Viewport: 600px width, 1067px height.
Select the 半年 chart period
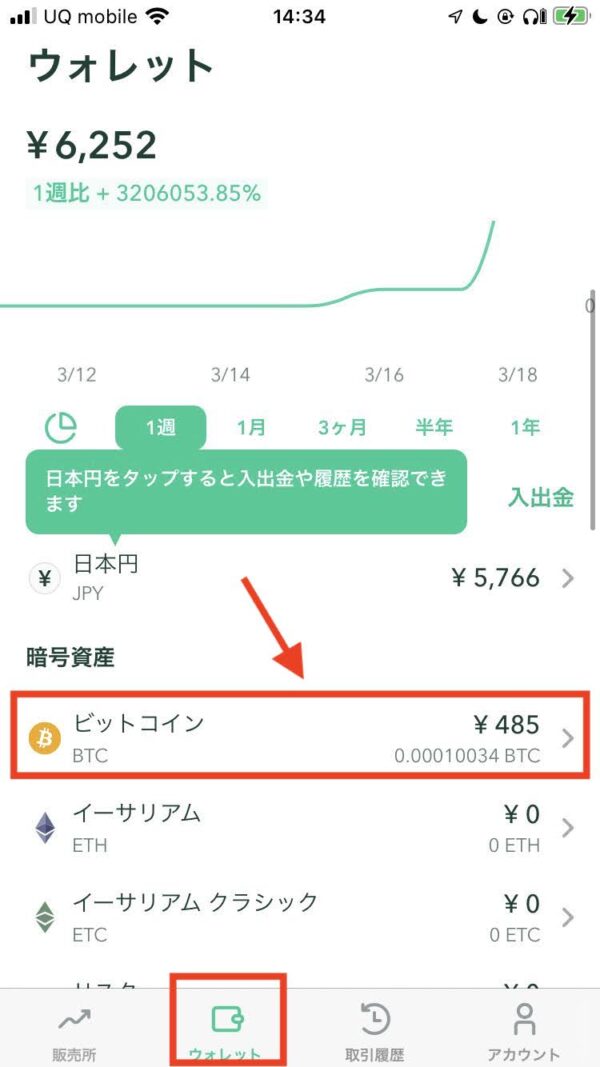[x=434, y=428]
